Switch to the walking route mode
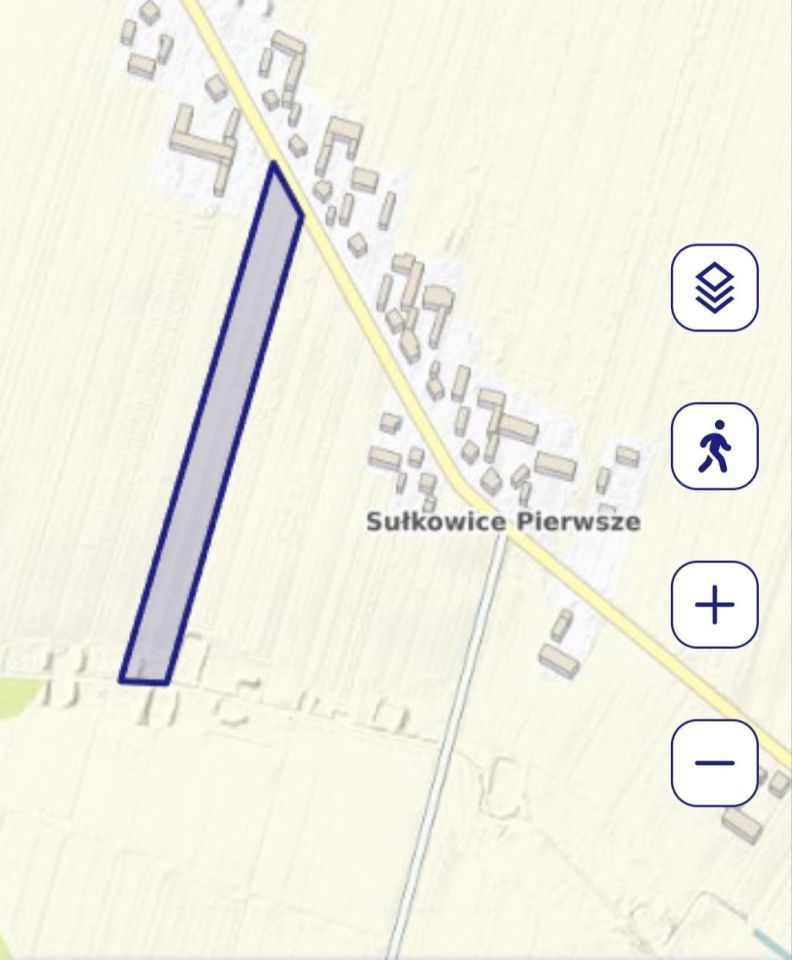Screen dimensions: 792x960 (714, 446)
